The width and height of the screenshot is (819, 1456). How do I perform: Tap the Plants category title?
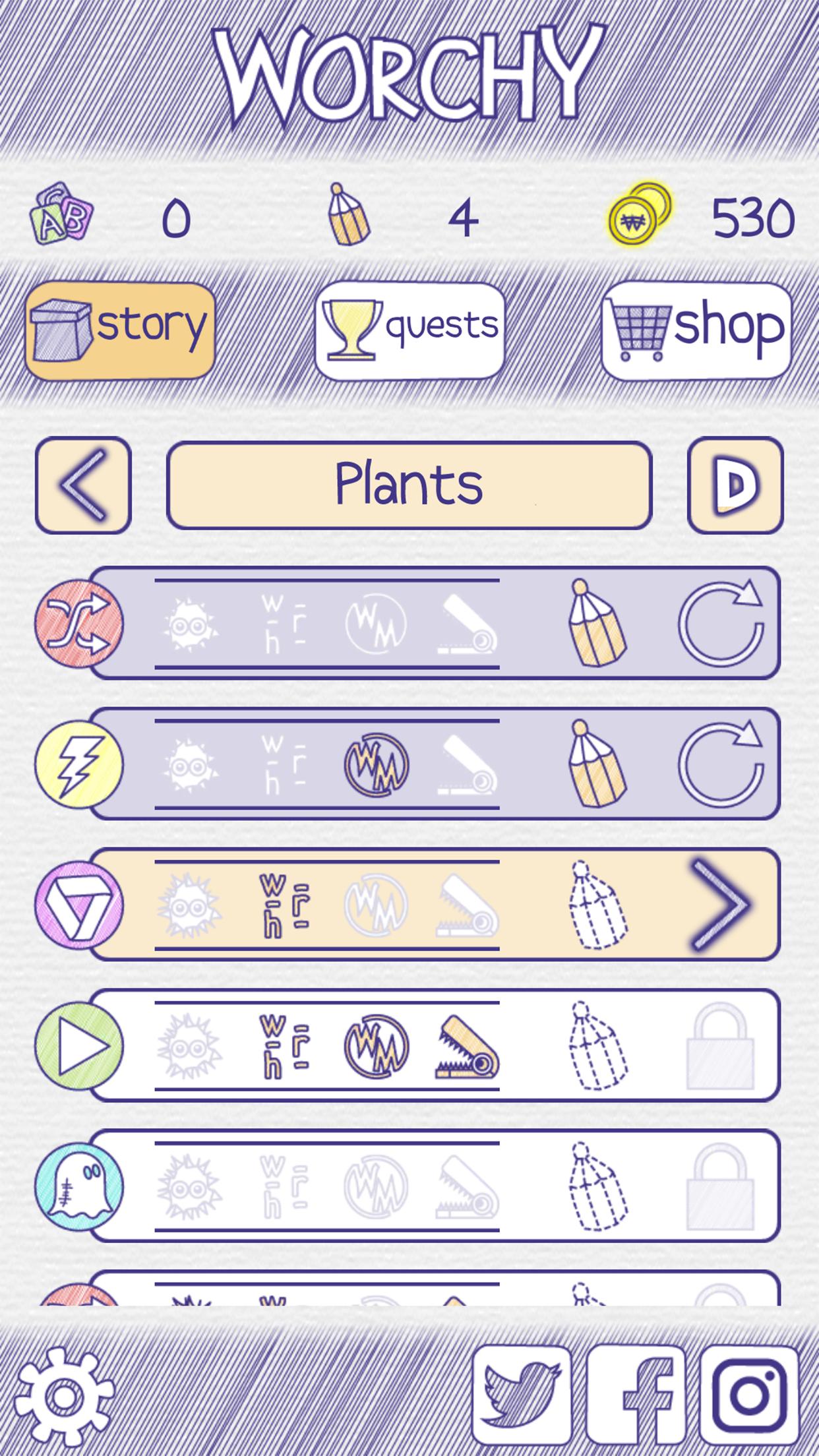coord(409,485)
